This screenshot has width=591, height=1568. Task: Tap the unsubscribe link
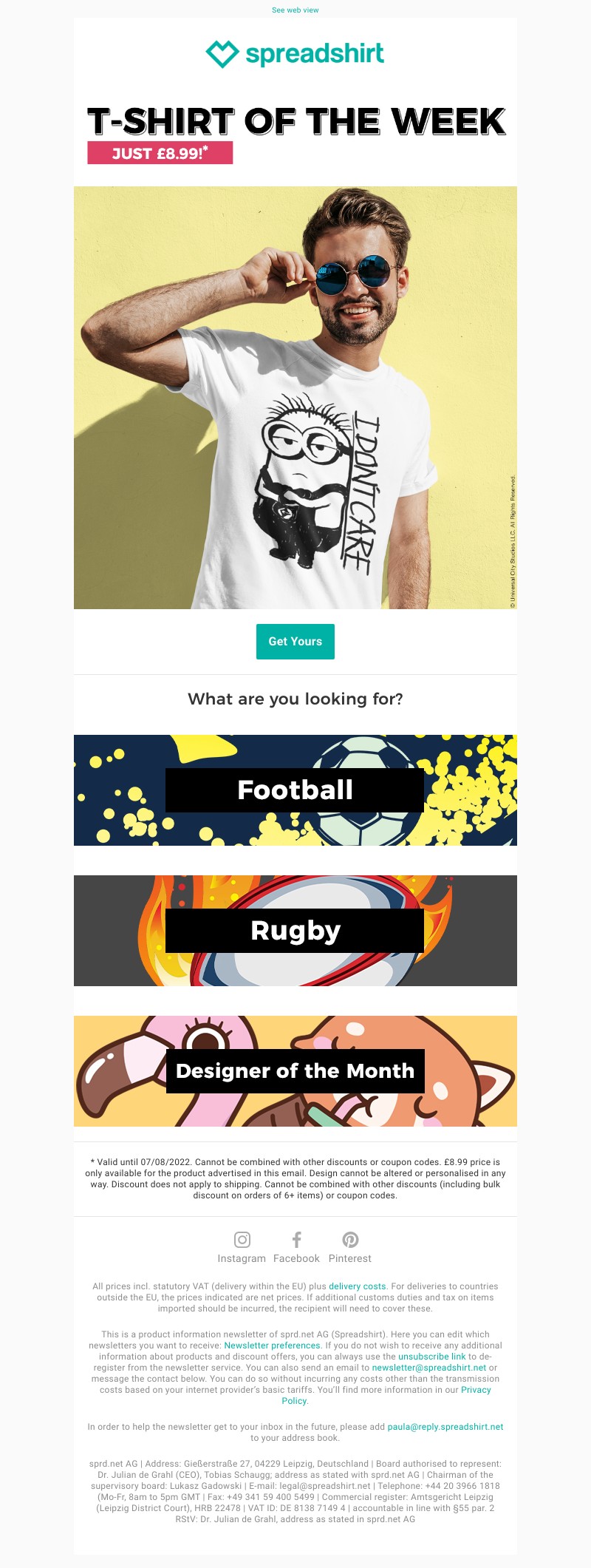click(432, 1357)
